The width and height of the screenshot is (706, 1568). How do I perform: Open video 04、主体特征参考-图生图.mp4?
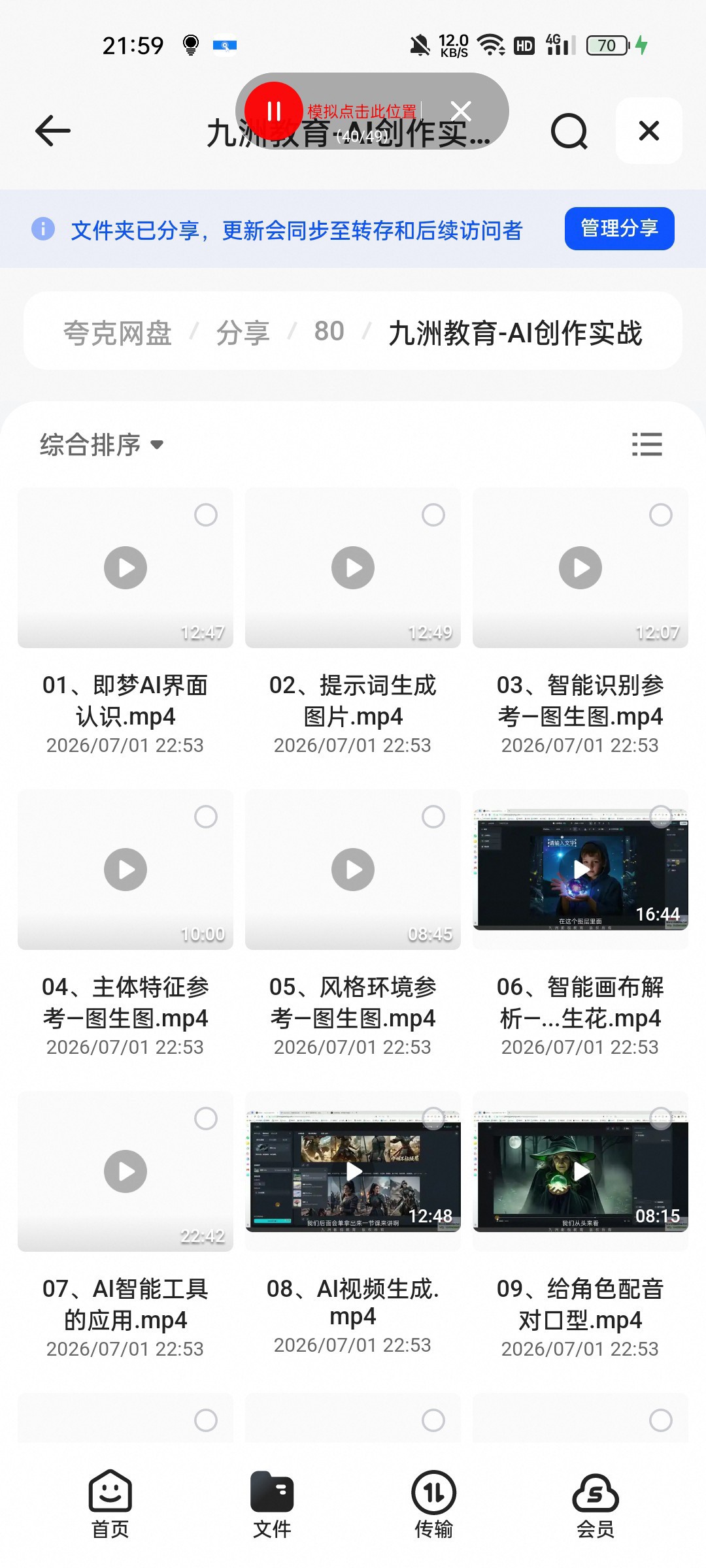coord(126,869)
